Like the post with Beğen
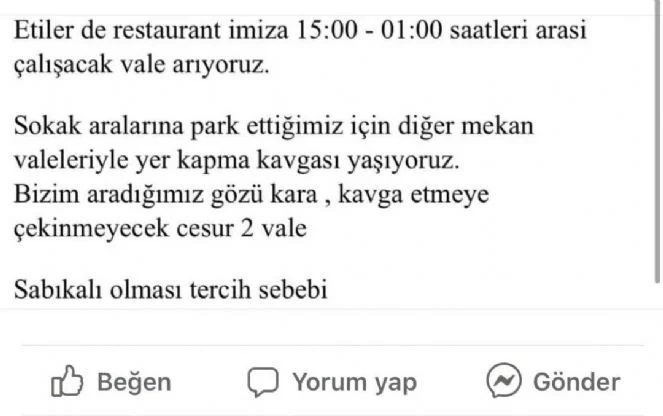Screen dimensions: 663x416 click(111, 381)
